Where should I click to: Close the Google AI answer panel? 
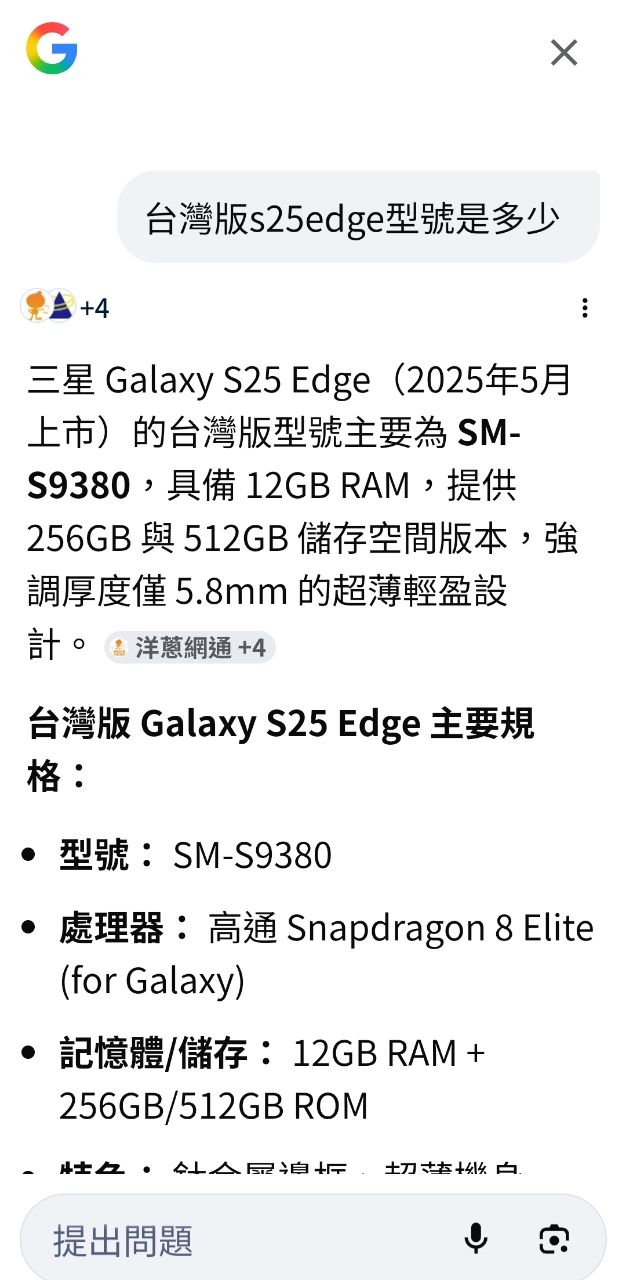click(564, 53)
